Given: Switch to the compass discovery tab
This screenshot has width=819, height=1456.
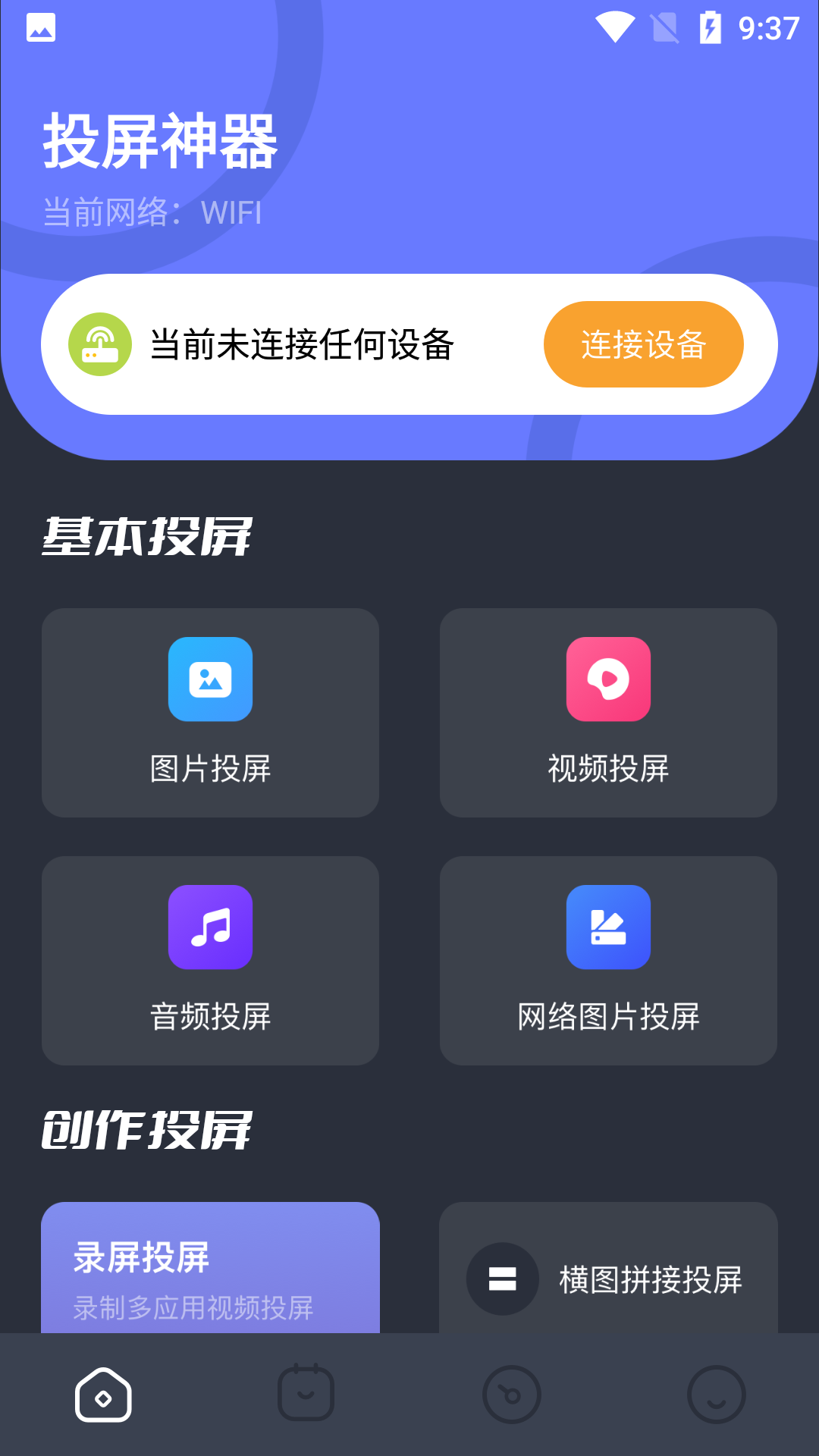Looking at the screenshot, I should (x=512, y=1395).
